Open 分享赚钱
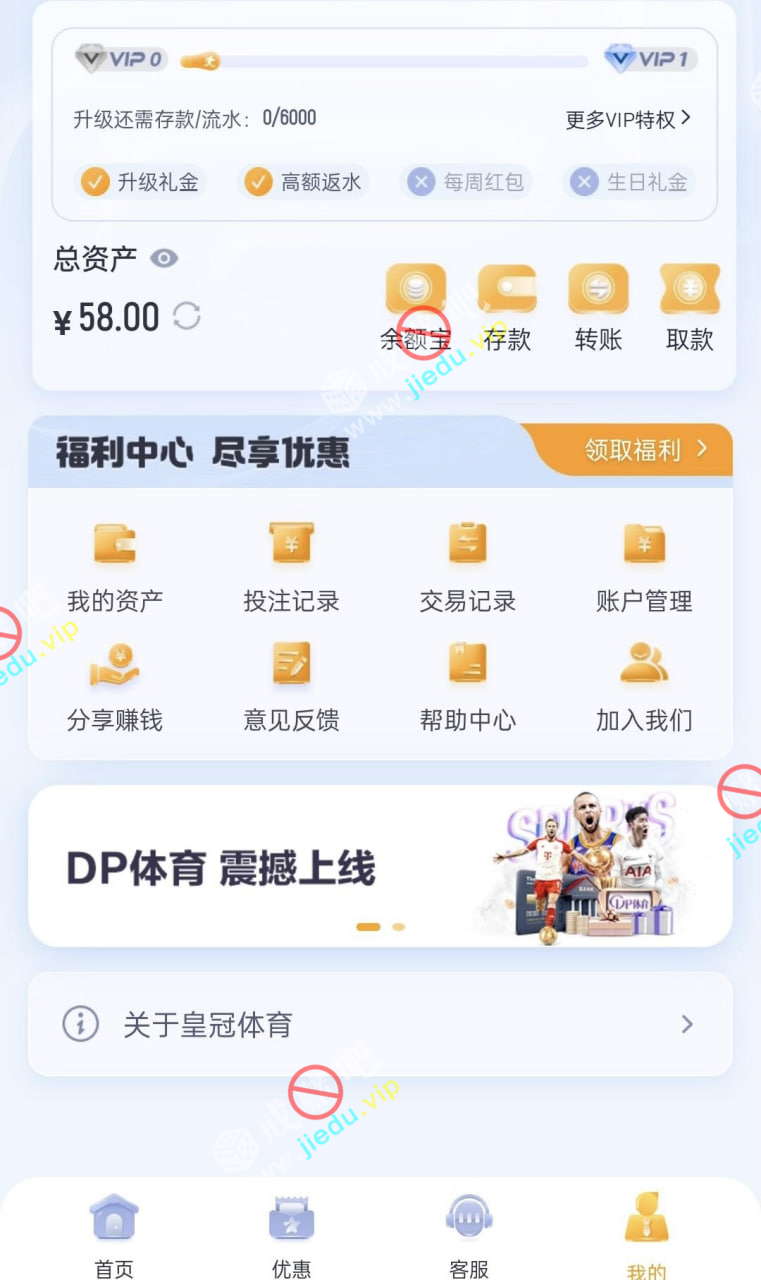The height and width of the screenshot is (1280, 761). pos(115,685)
